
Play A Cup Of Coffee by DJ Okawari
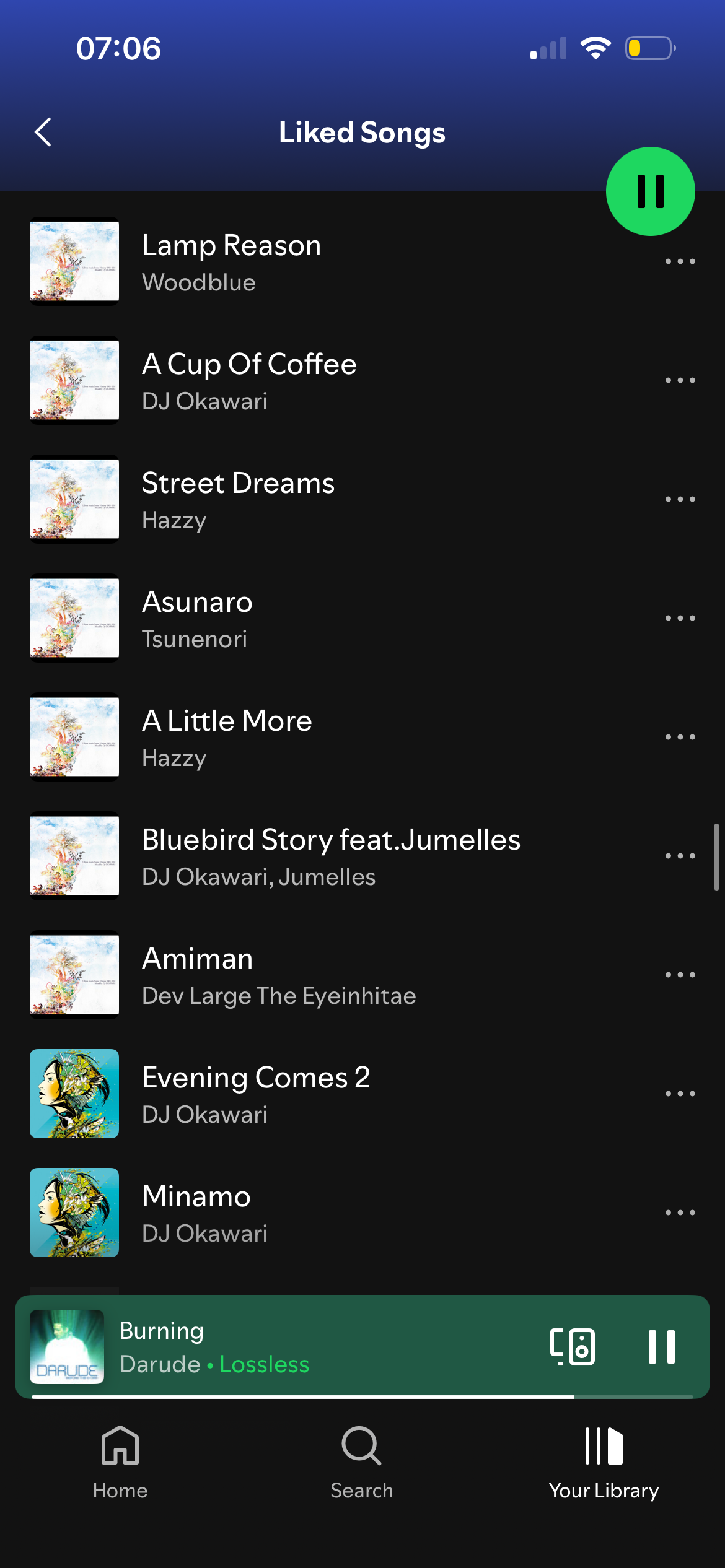(x=249, y=380)
